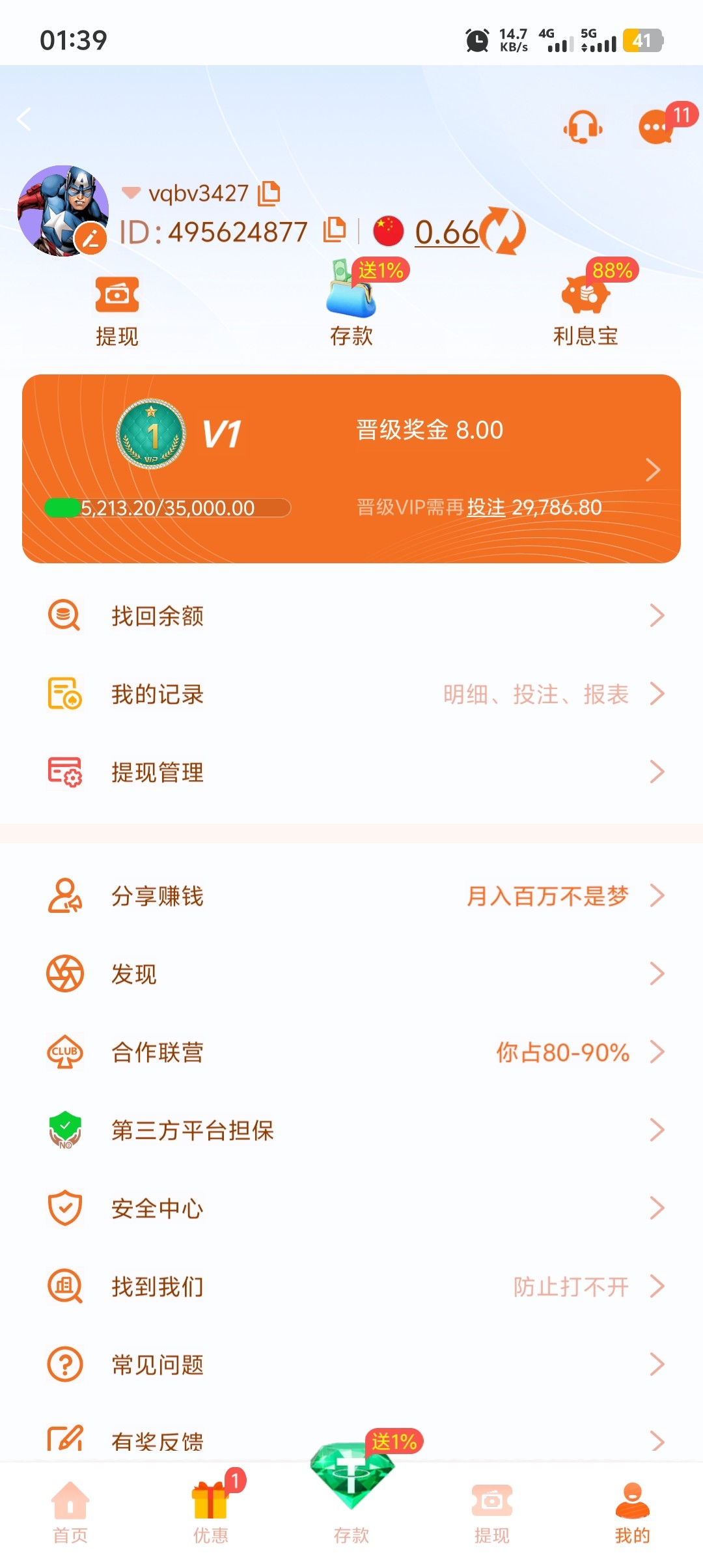Image resolution: width=703 pixels, height=1568 pixels.
Task: Open the V1 VIP level card
Action: (351, 468)
